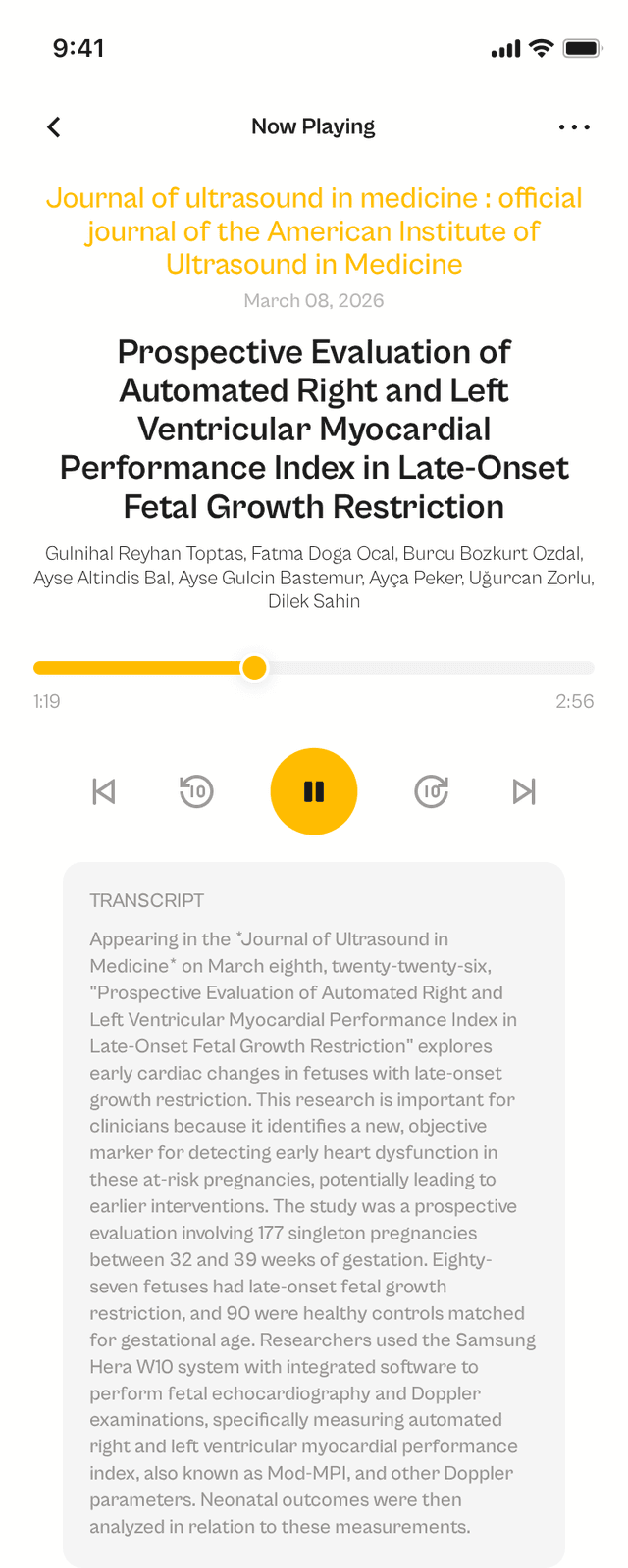Pause the audio playback
The image size is (628, 1568).
(314, 791)
